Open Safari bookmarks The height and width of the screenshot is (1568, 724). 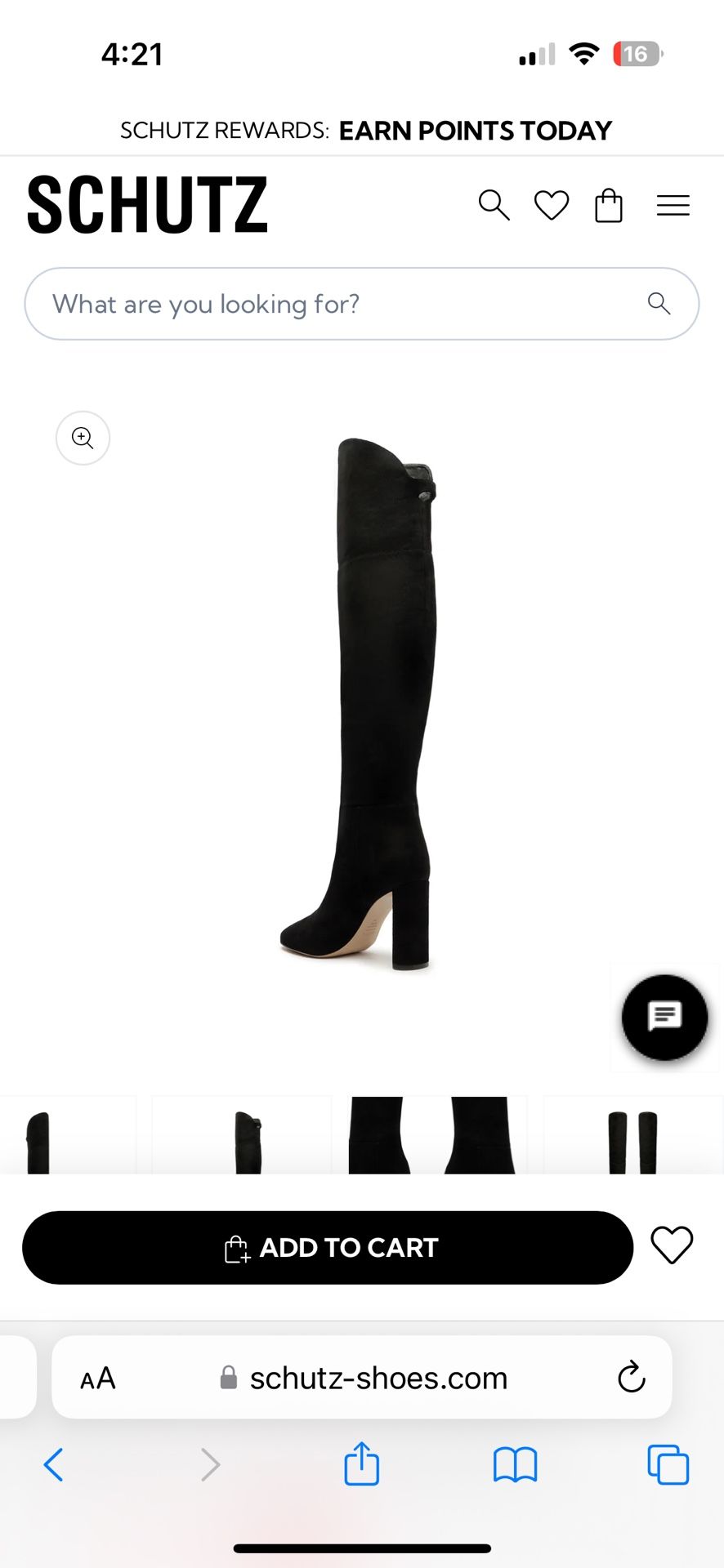coord(515,1464)
